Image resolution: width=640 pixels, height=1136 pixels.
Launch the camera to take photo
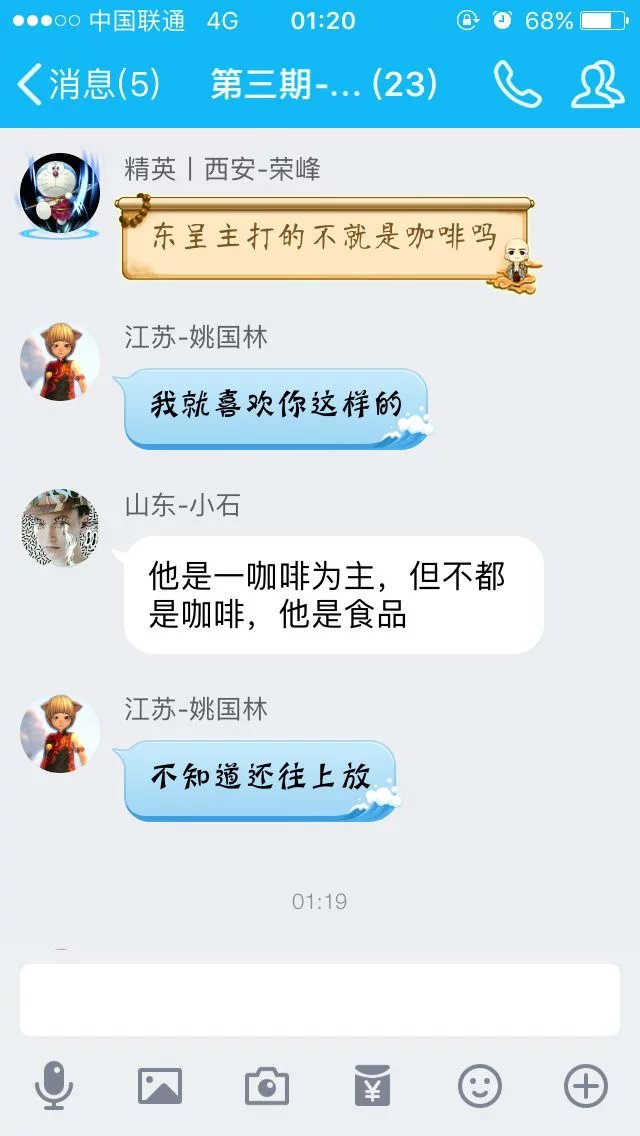(x=267, y=1085)
